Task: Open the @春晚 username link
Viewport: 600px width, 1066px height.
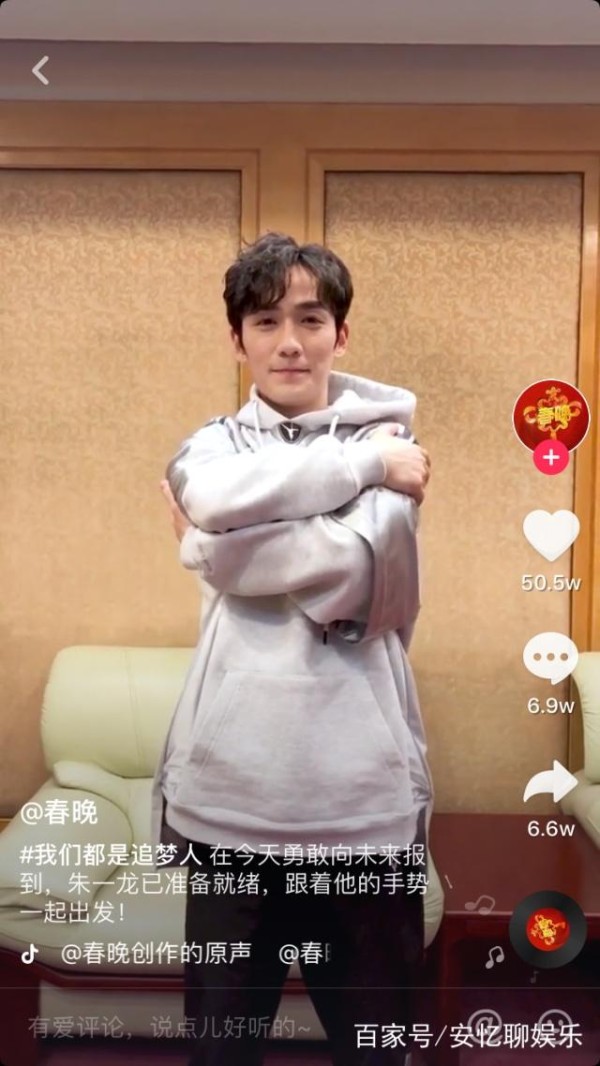Action: 58,812
